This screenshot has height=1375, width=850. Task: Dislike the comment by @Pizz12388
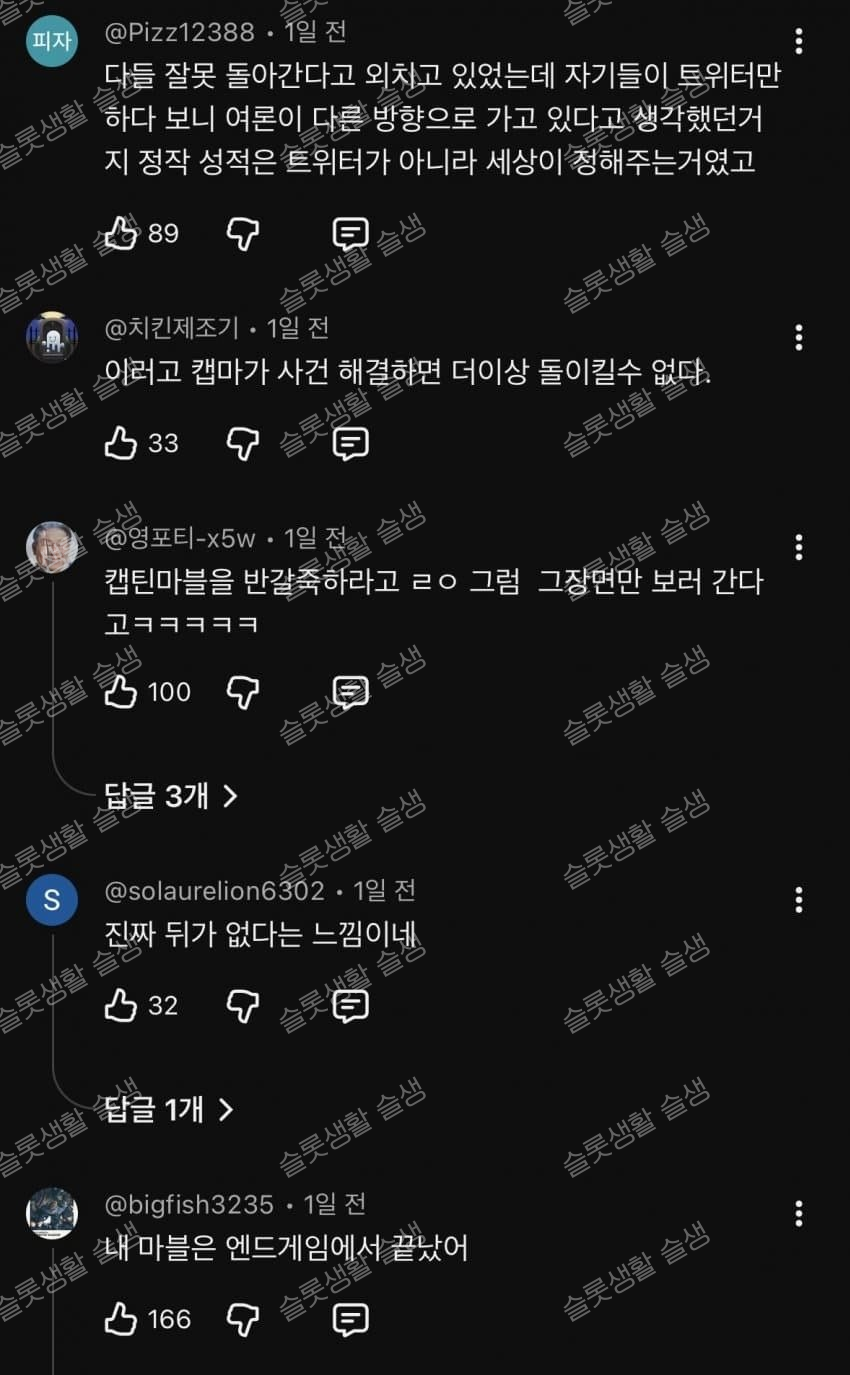pyautogui.click(x=243, y=233)
